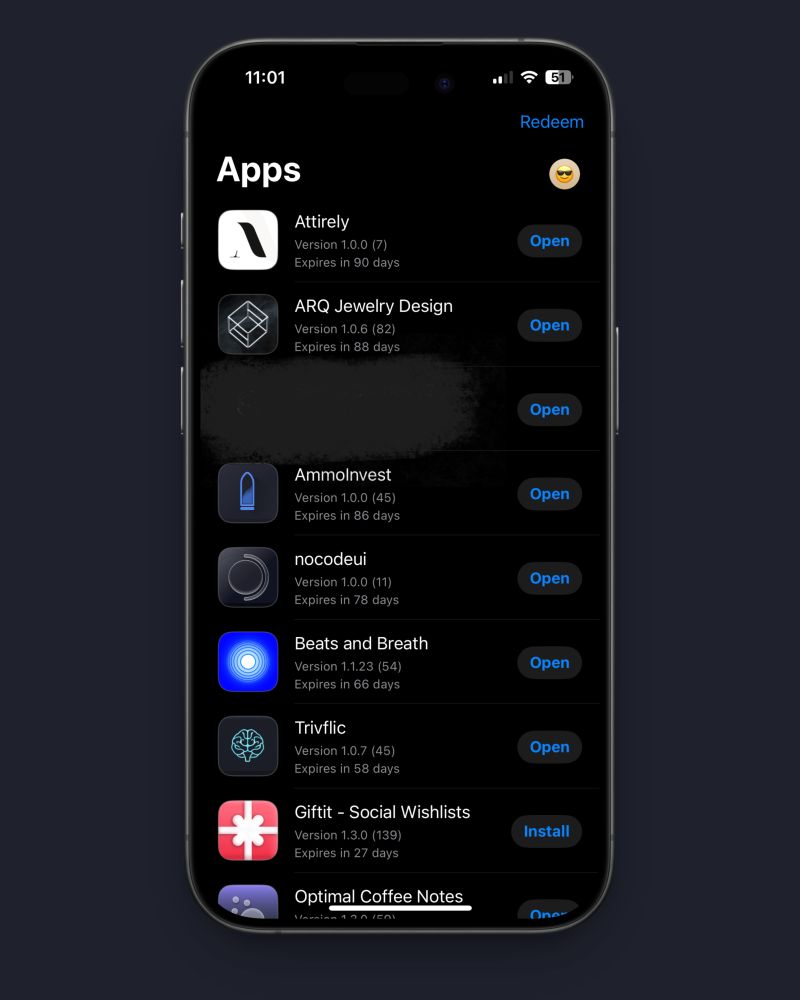The image size is (800, 1000).
Task: Tap Open for Beats and Breath
Action: click(x=549, y=662)
